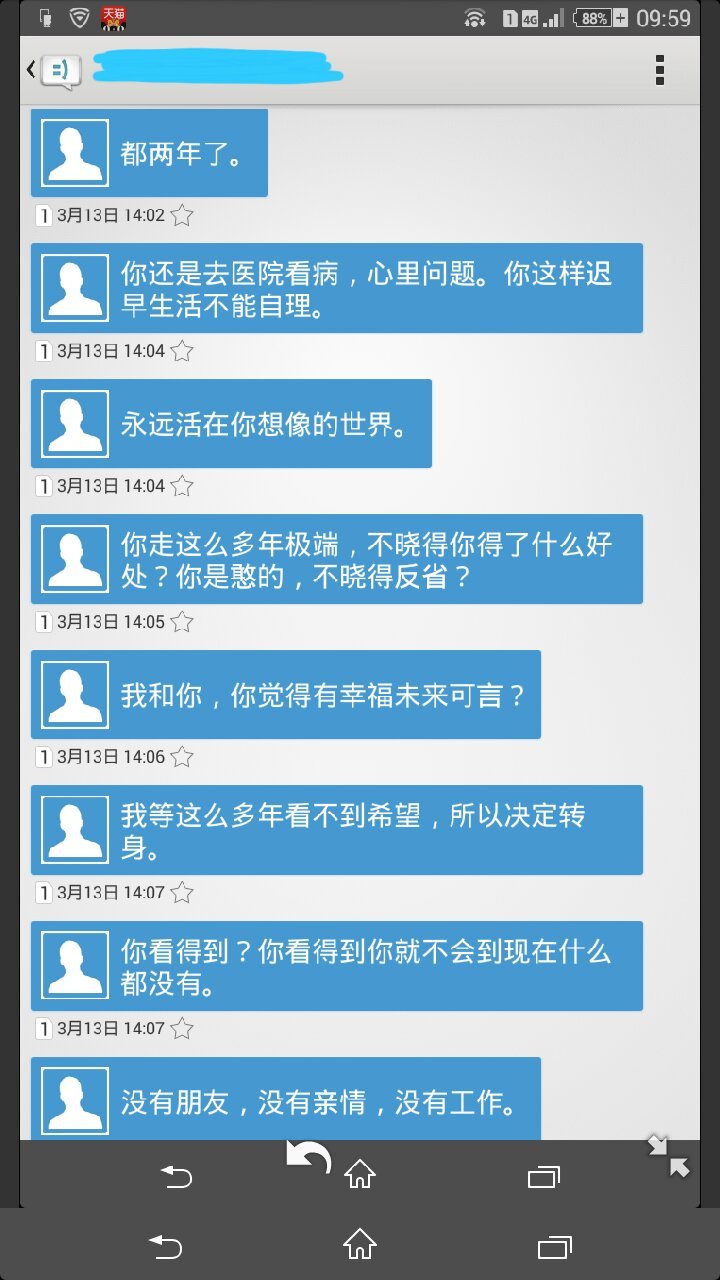Select the message bubble "没有朋友，没有亲情，没有工作。"
Viewport: 720px width, 1280px height.
[320, 1103]
